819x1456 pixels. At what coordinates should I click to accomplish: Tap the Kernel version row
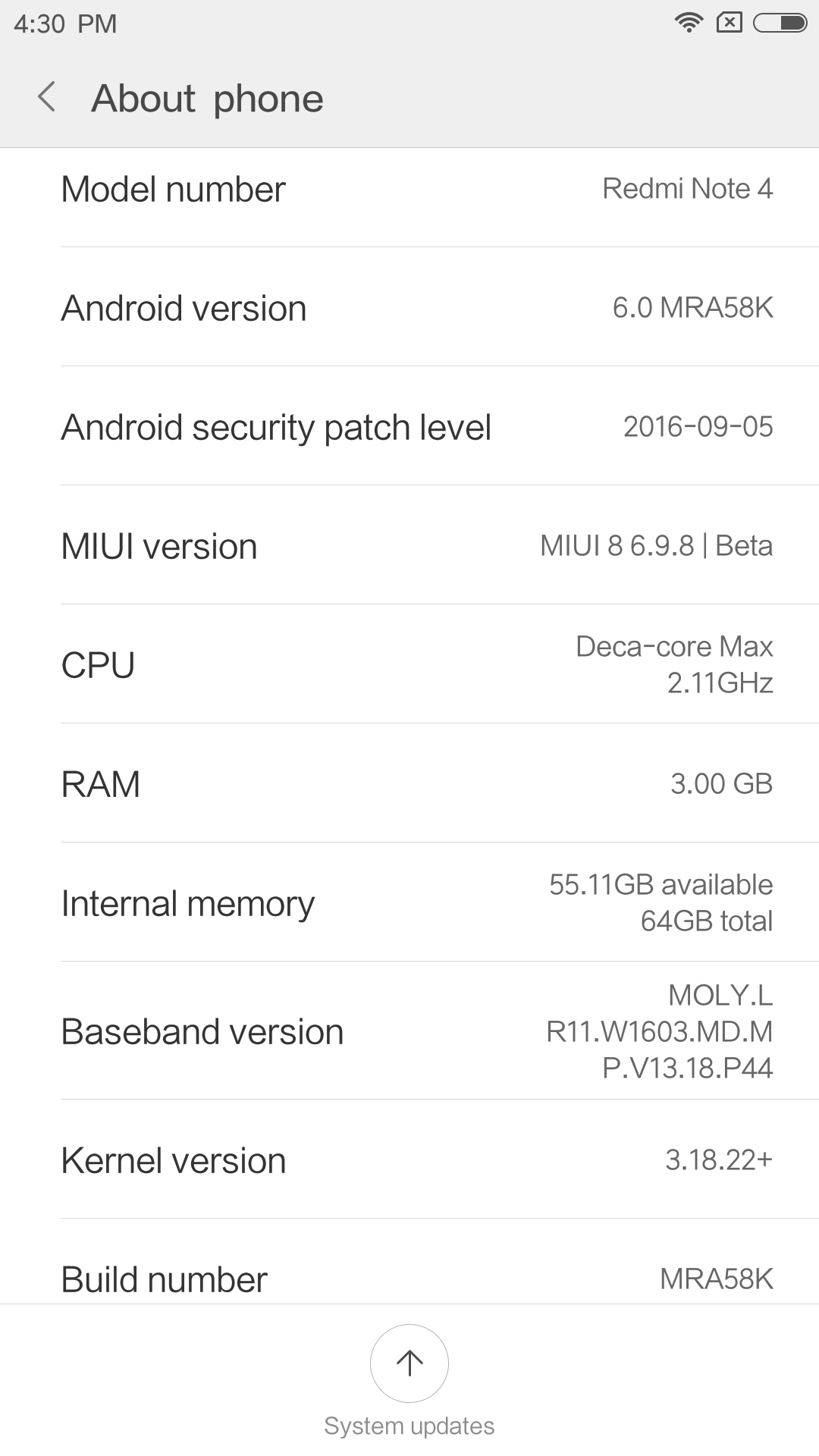click(409, 1160)
